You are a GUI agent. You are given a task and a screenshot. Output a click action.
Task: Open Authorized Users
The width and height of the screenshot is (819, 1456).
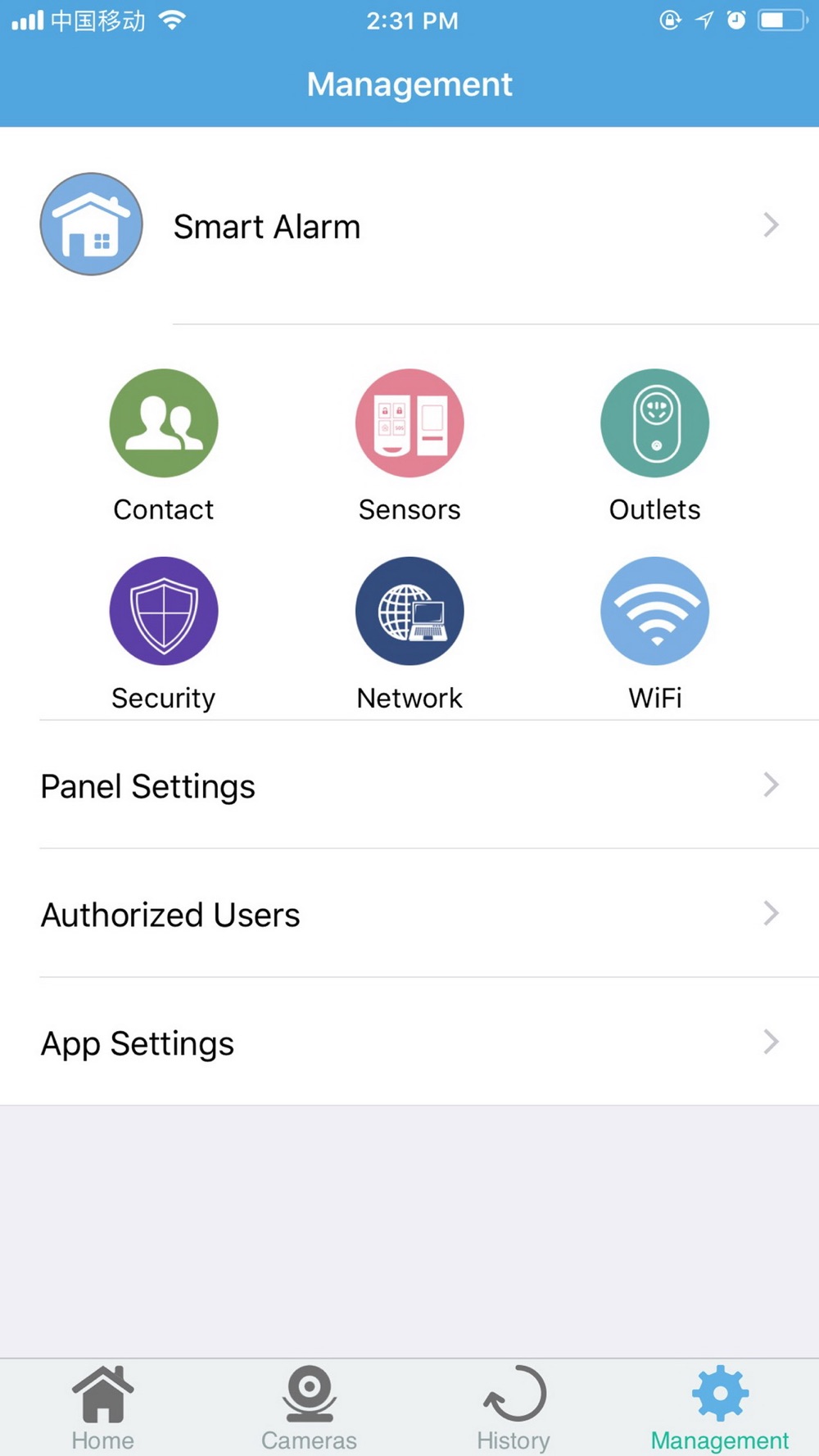[409, 913]
